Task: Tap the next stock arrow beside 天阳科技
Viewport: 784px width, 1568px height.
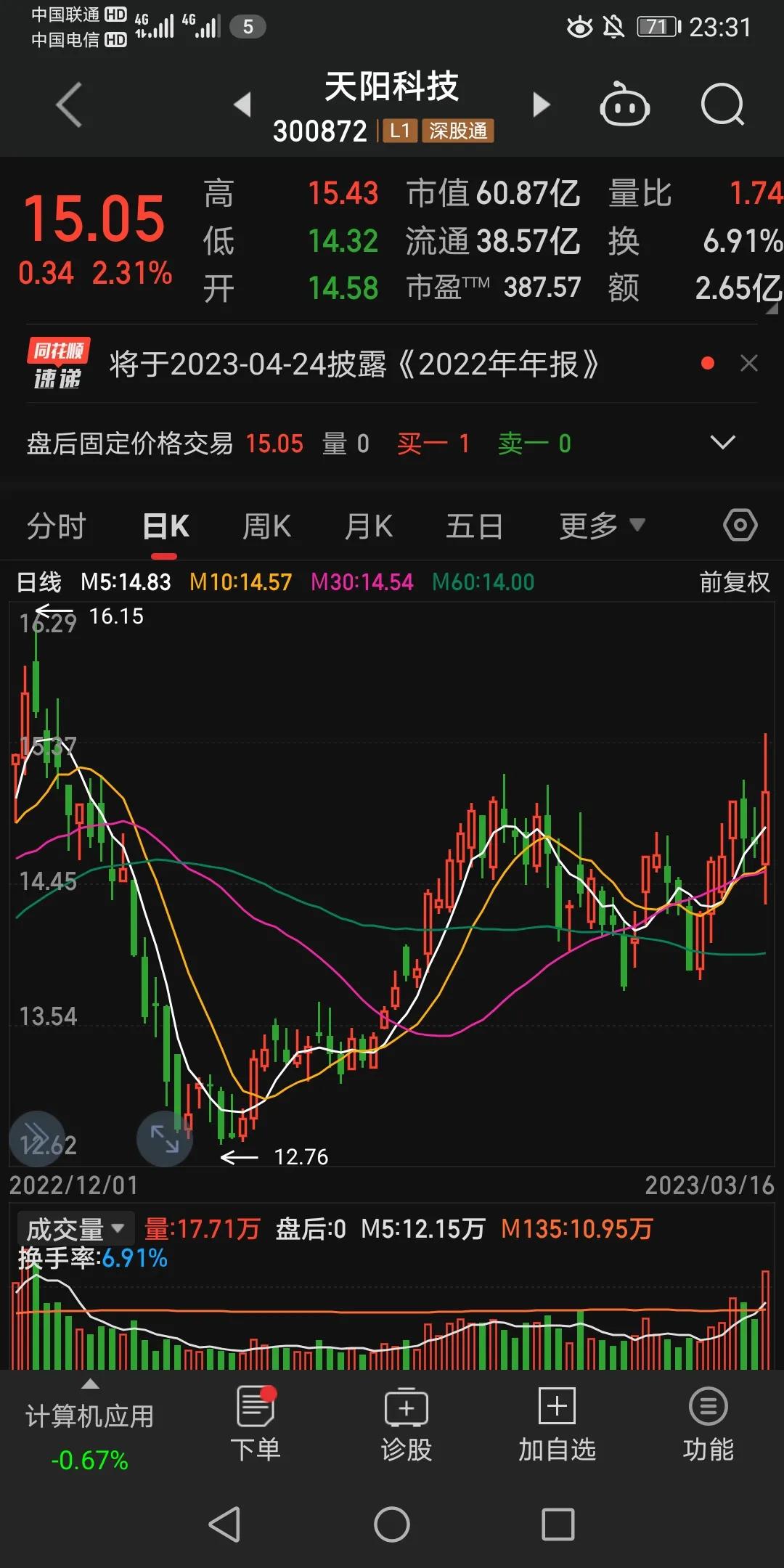Action: (x=540, y=104)
